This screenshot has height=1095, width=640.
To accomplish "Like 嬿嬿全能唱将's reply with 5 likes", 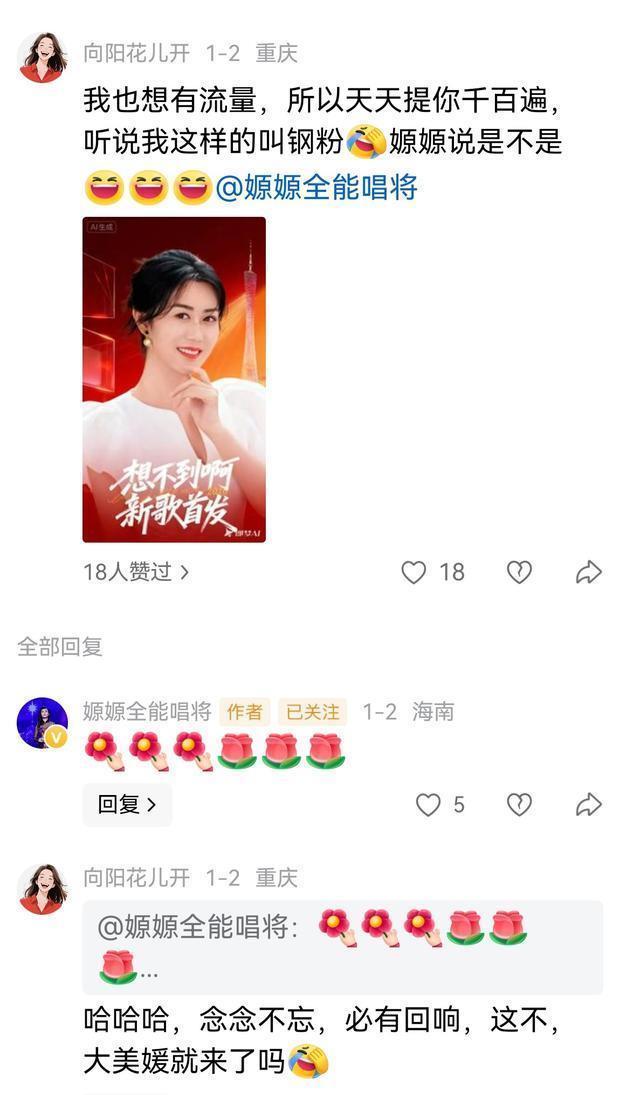I will coord(428,805).
